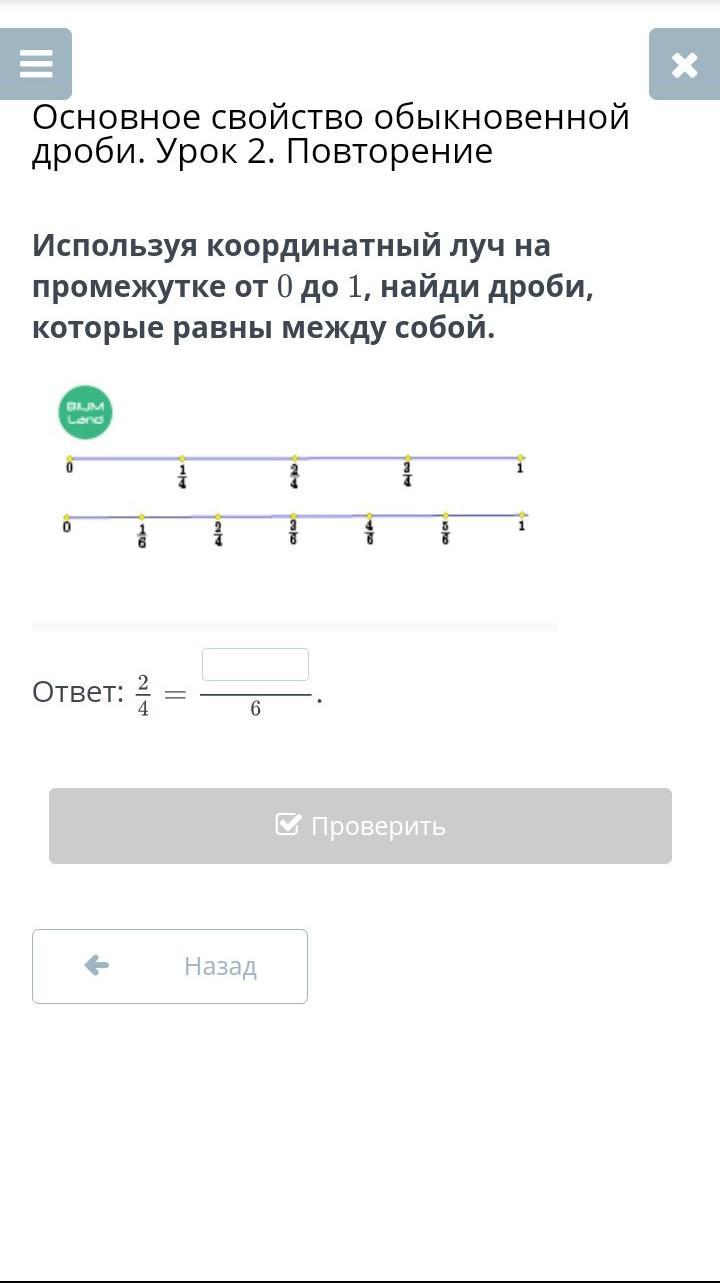Viewport: 720px width, 1283px height.
Task: Close the lesson with the X button
Action: point(684,64)
